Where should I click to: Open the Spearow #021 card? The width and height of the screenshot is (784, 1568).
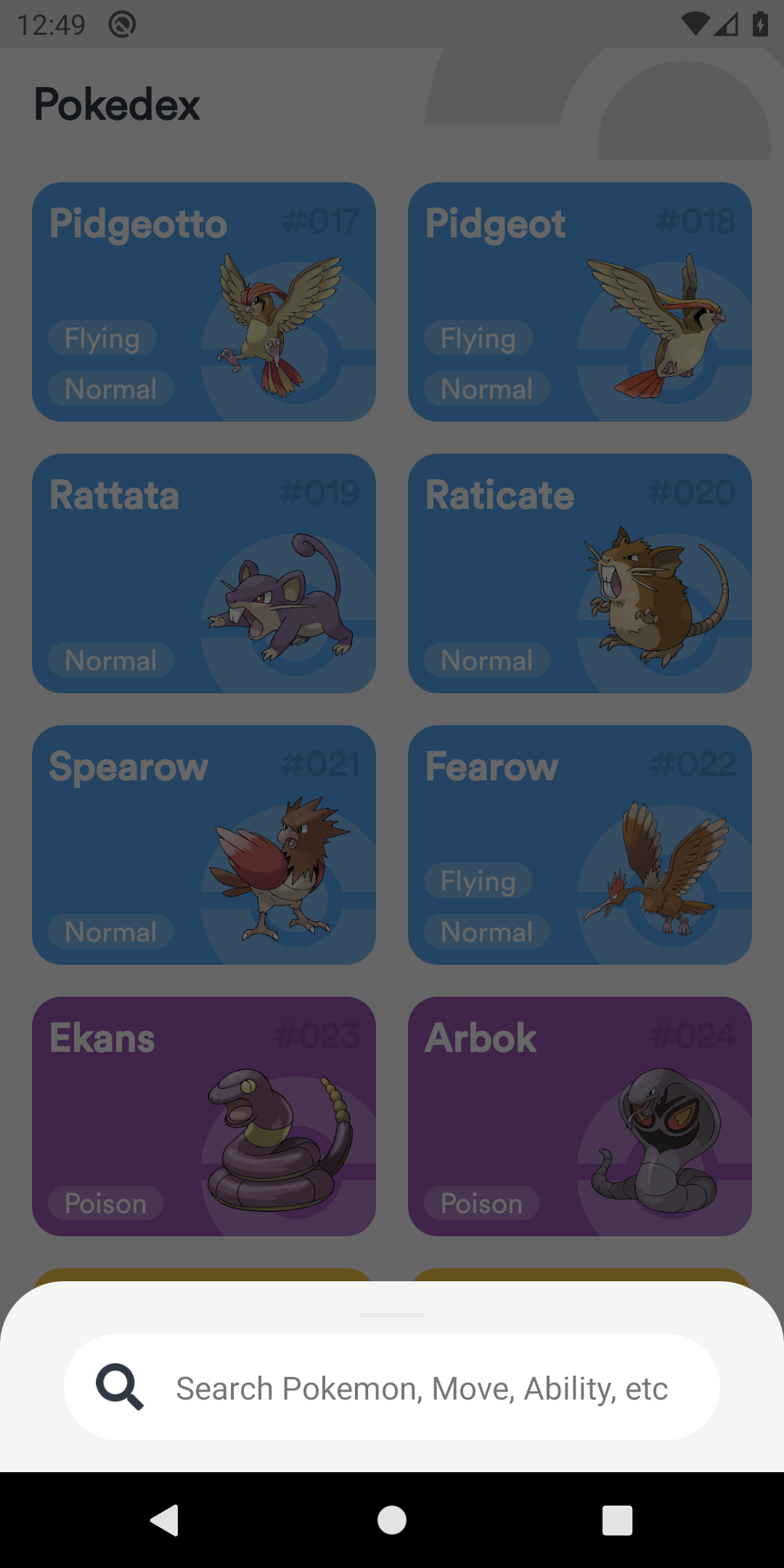(x=204, y=845)
